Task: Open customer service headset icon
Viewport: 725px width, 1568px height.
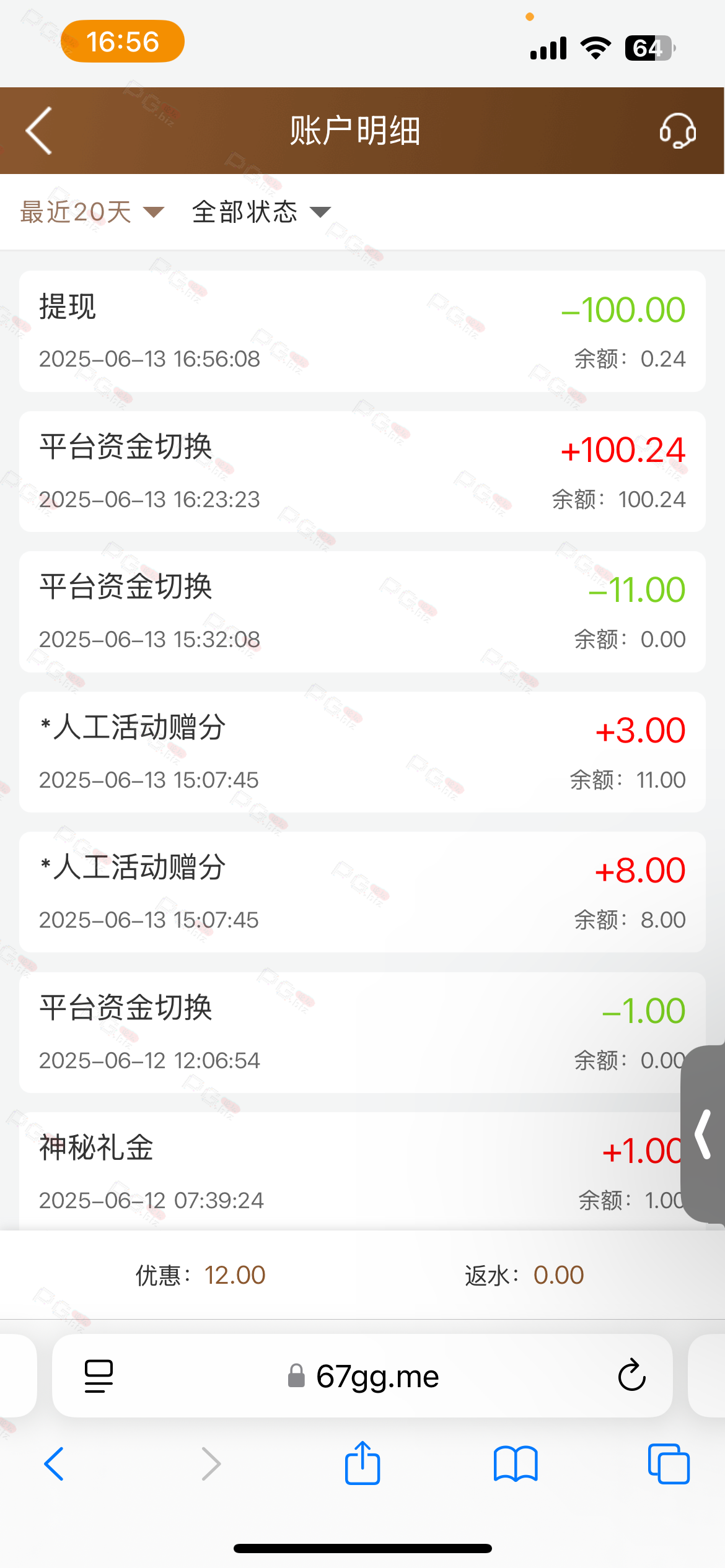Action: tap(677, 131)
